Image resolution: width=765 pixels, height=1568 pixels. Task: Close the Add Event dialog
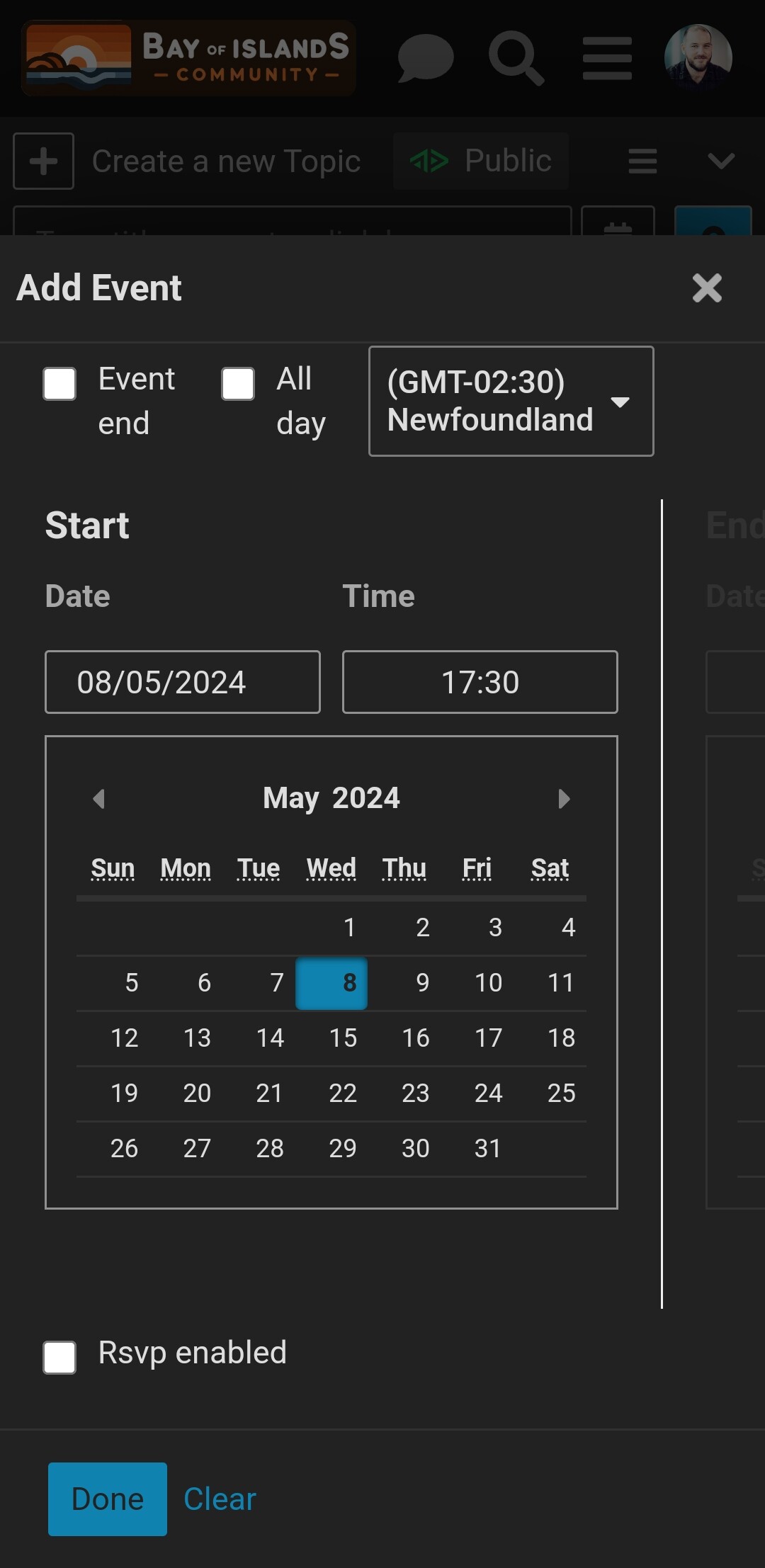click(x=706, y=288)
